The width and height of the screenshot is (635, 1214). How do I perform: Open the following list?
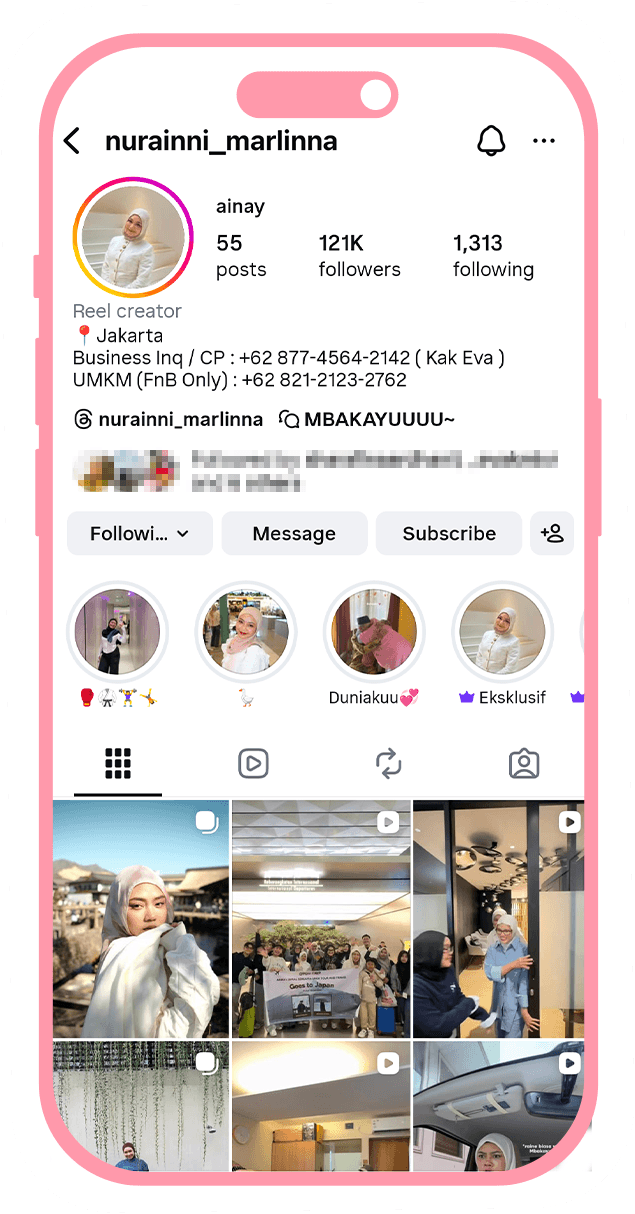point(493,256)
